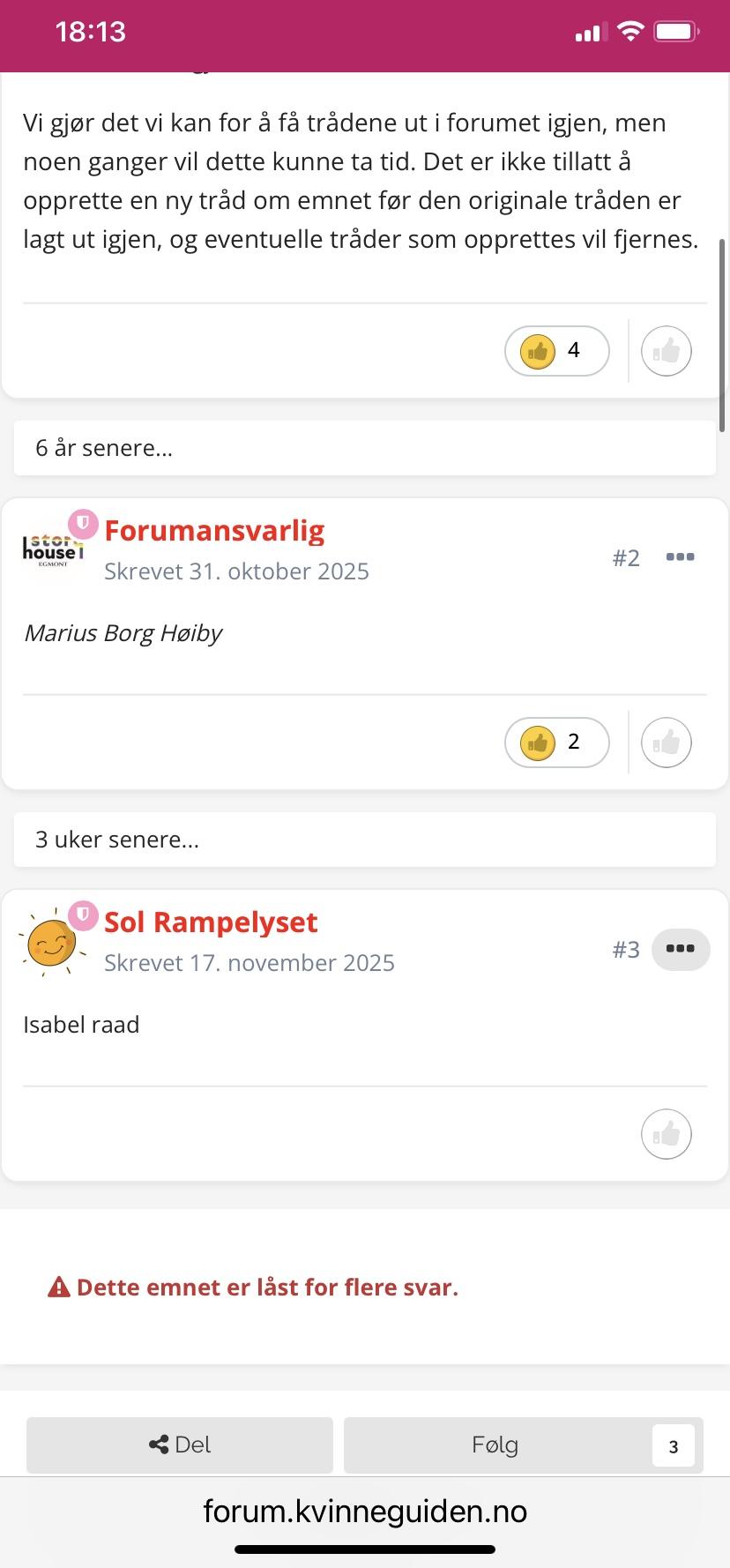Open options menu for post #3

(x=680, y=949)
